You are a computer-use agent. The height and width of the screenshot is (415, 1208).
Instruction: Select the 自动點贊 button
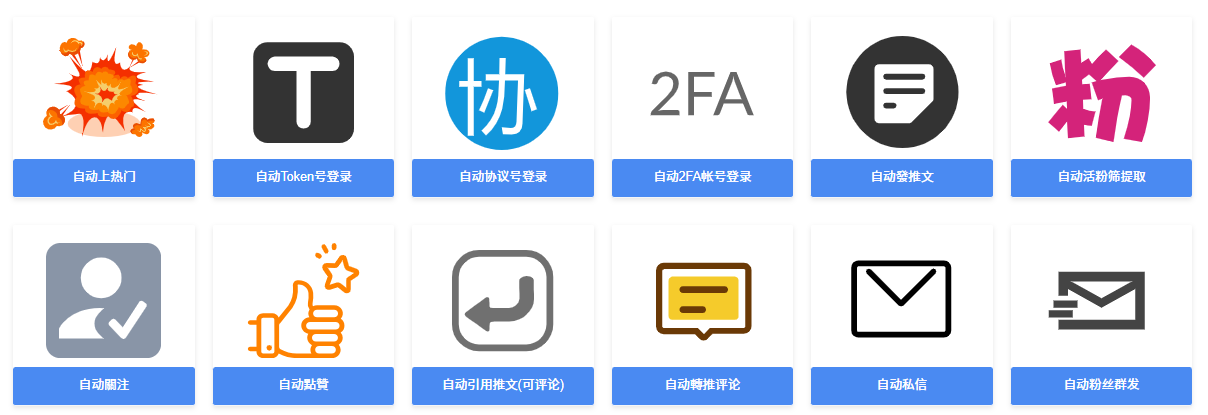coord(303,385)
